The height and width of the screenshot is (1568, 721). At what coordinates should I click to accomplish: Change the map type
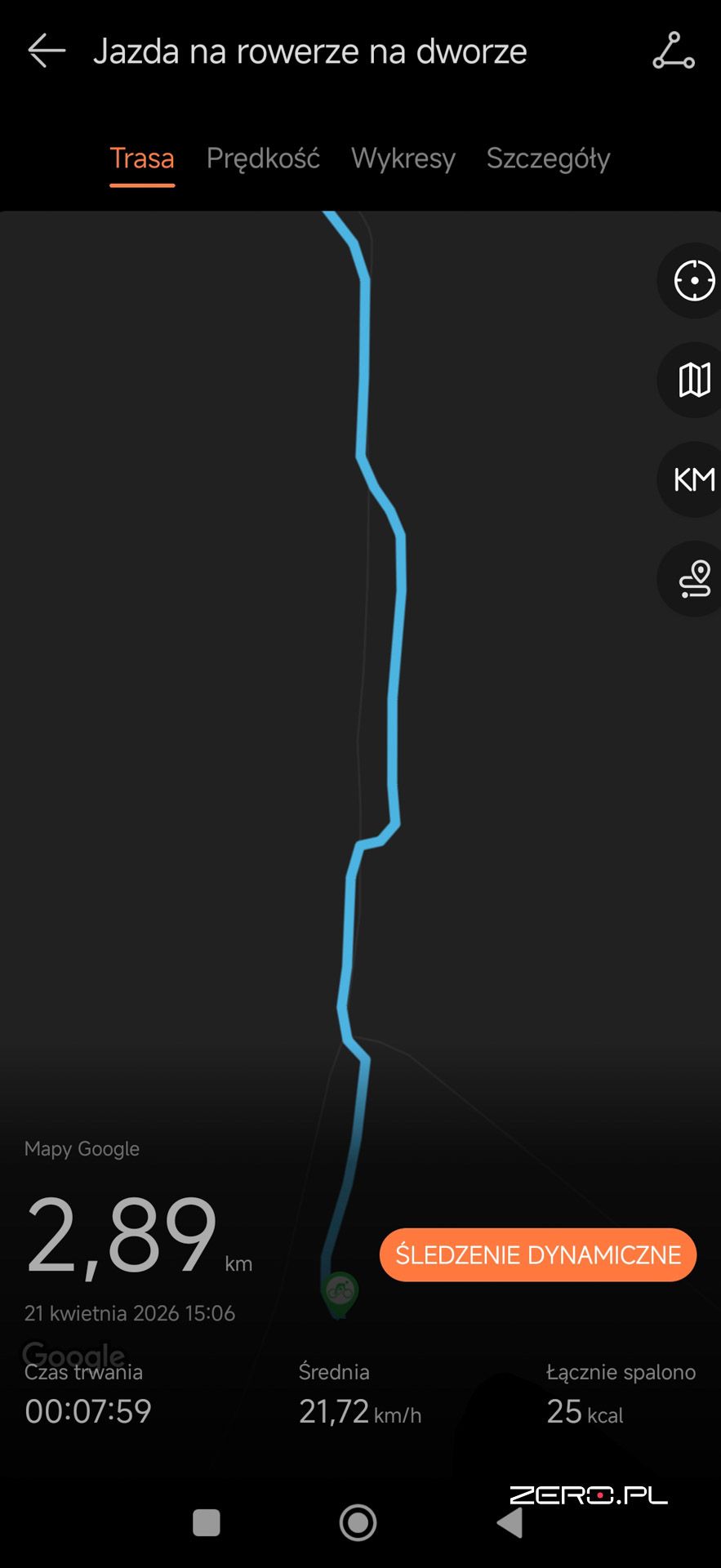[693, 380]
